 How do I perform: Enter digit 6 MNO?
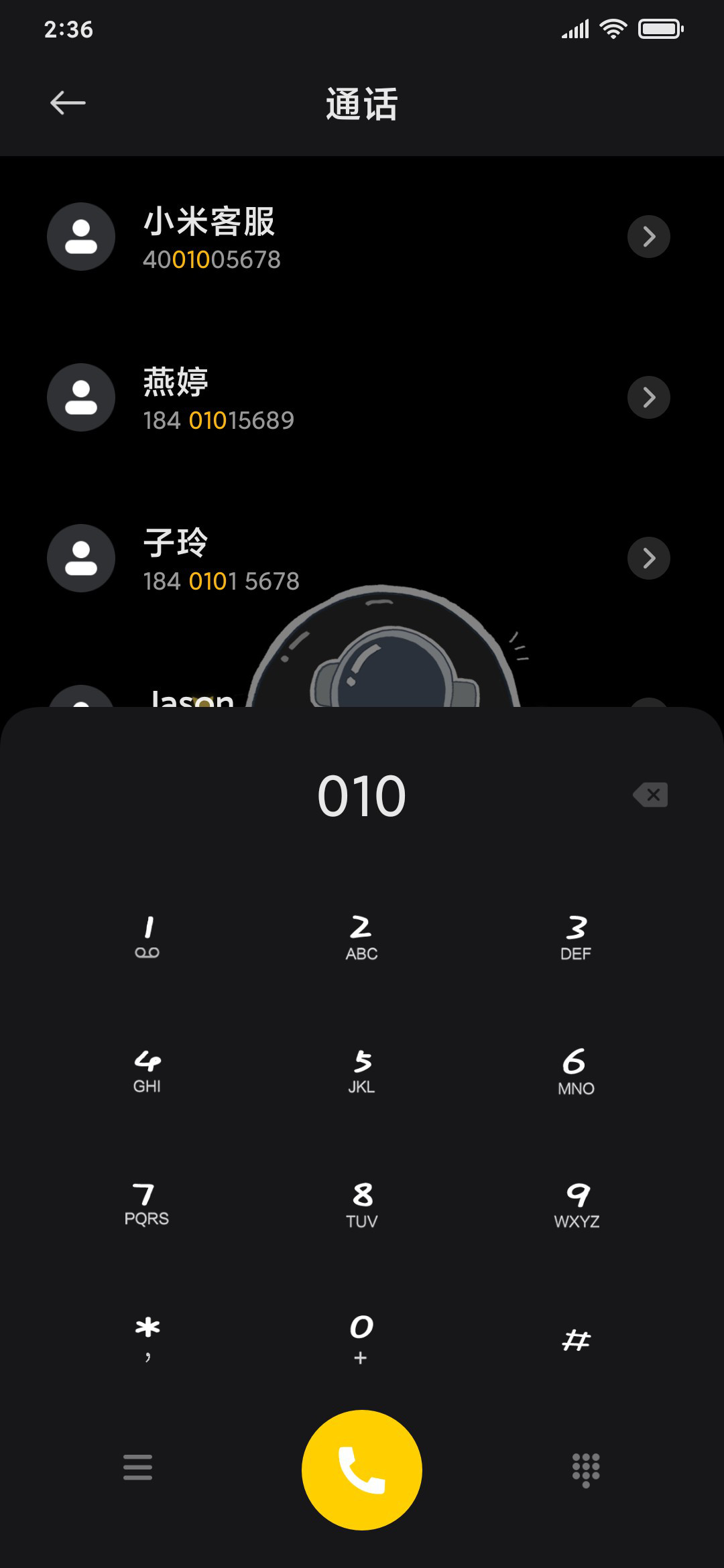[576, 1071]
